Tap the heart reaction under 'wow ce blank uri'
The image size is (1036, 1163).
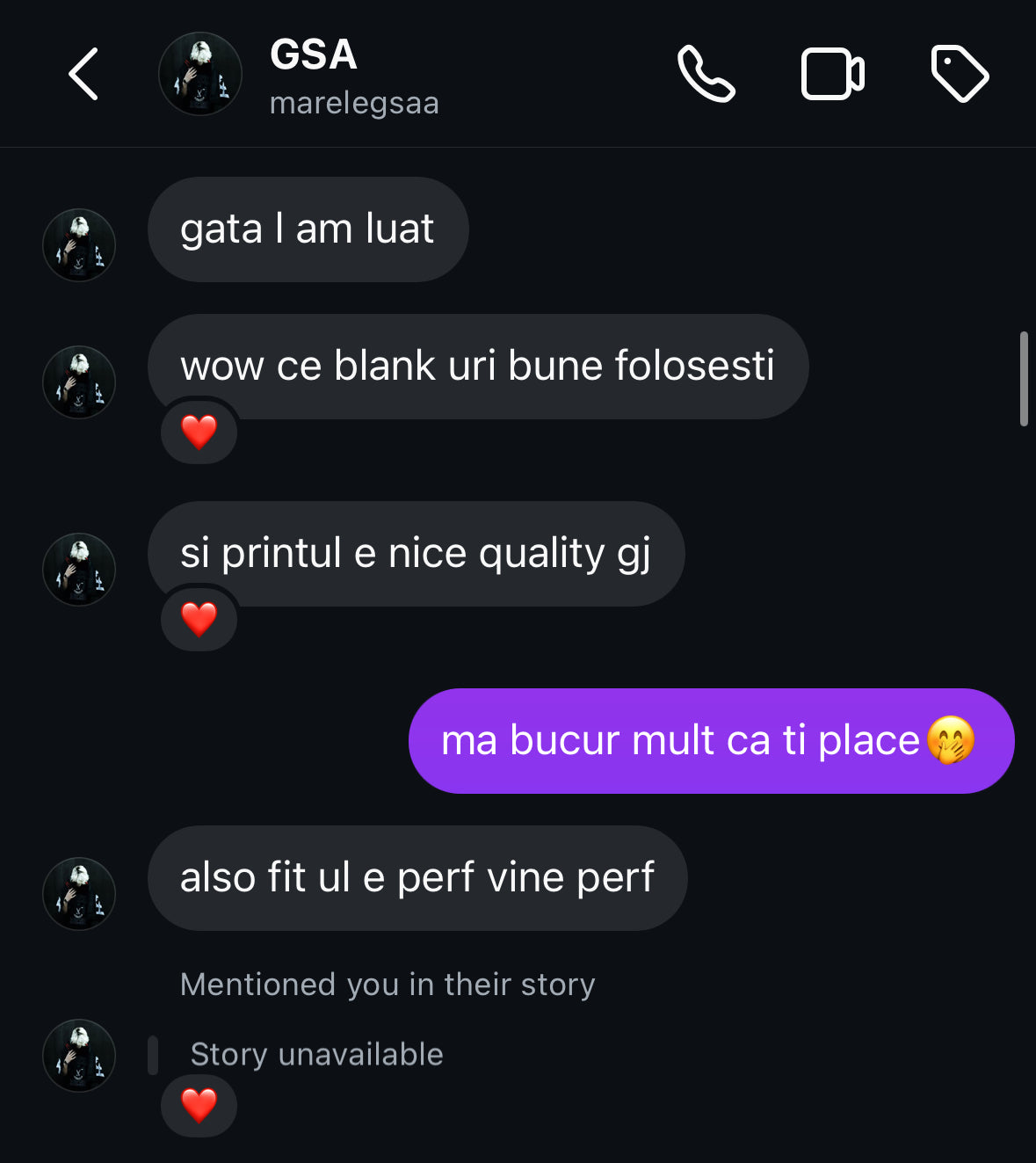[199, 432]
